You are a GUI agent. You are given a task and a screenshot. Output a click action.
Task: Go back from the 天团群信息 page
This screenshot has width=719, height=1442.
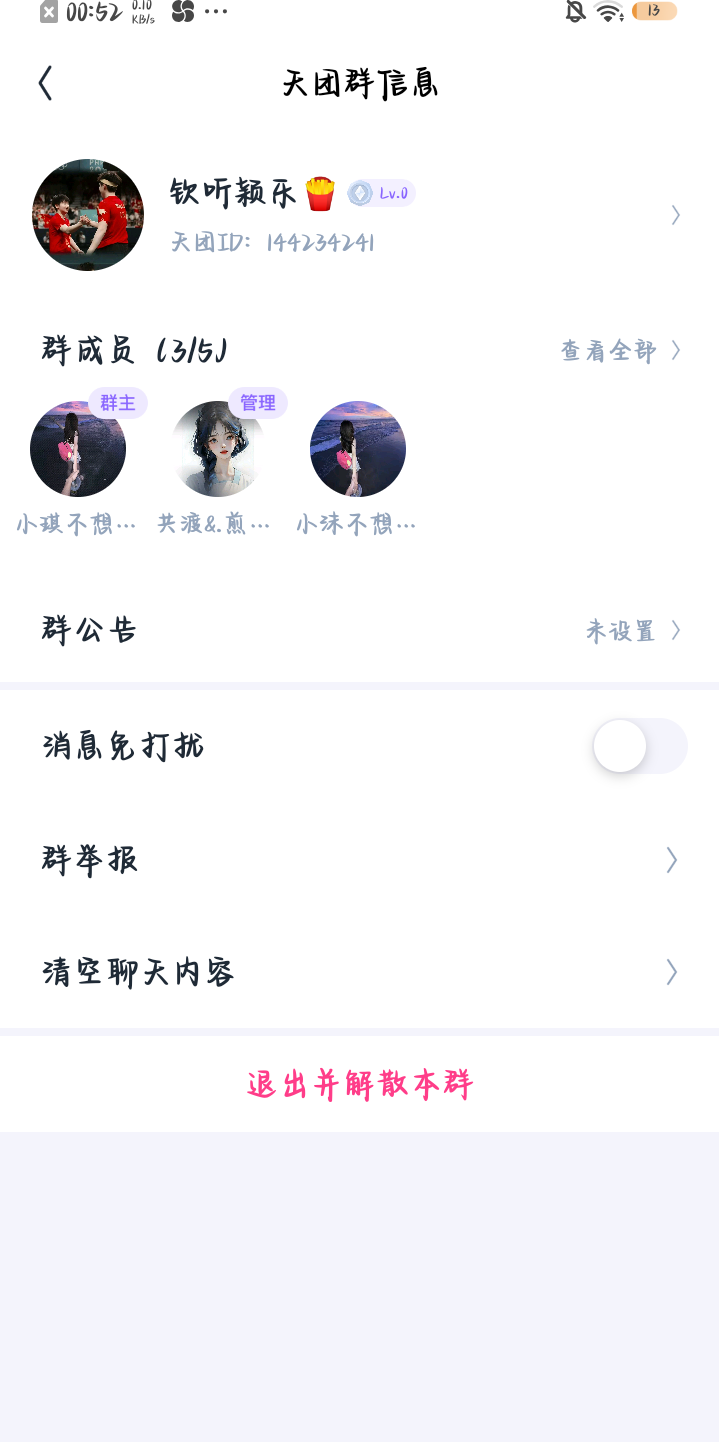point(45,84)
